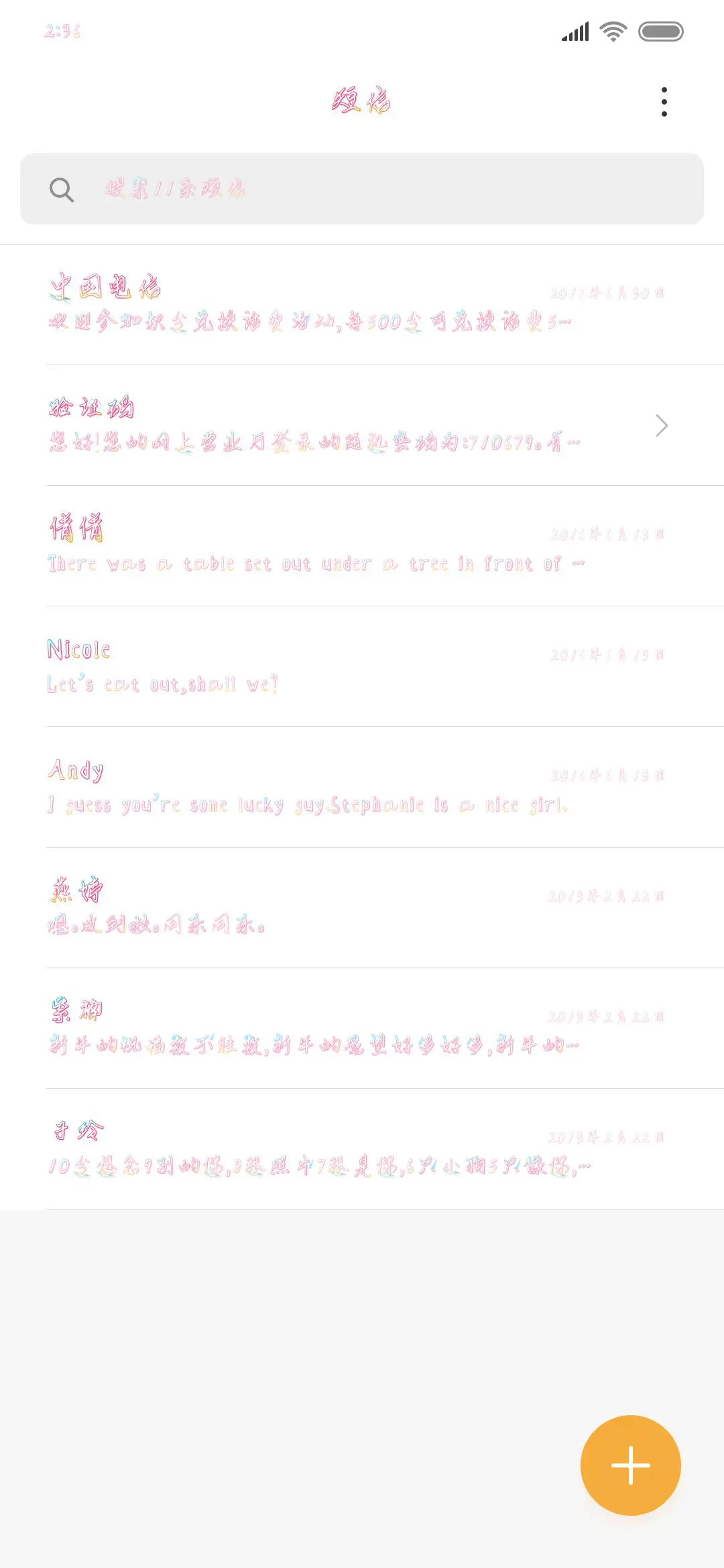Open the conversation with Andy
The width and height of the screenshot is (724, 1568).
(x=362, y=787)
